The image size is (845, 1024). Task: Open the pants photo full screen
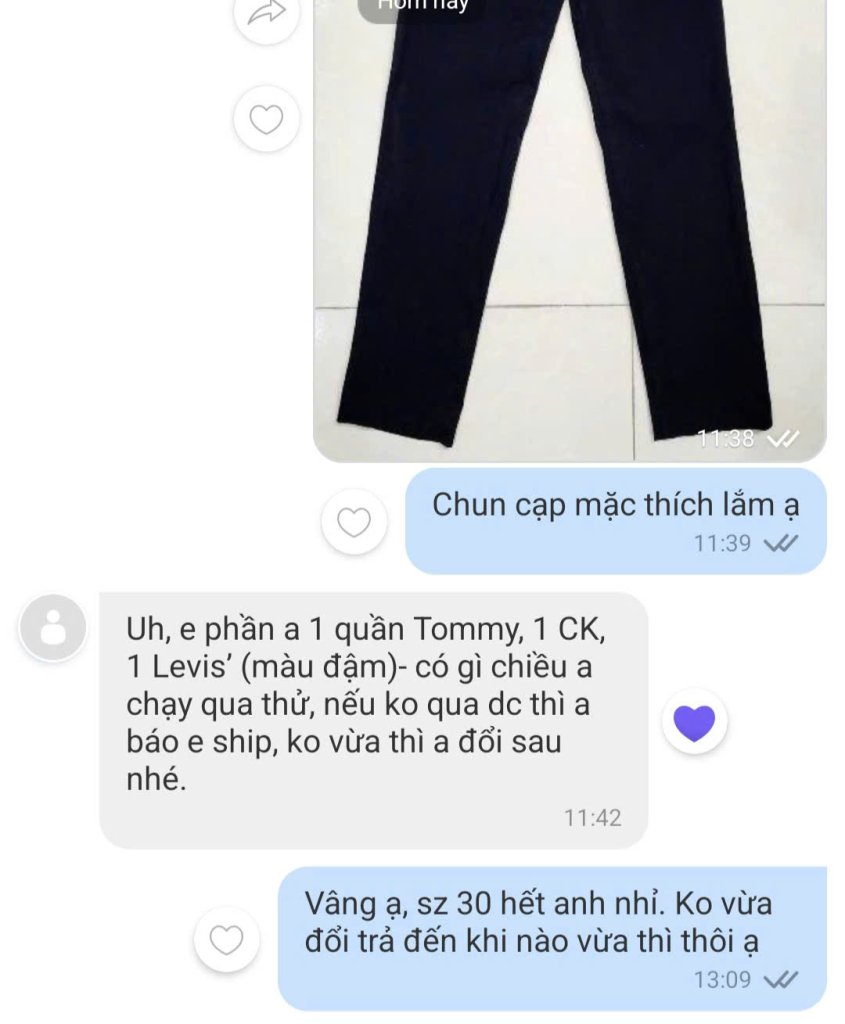[x=569, y=230]
